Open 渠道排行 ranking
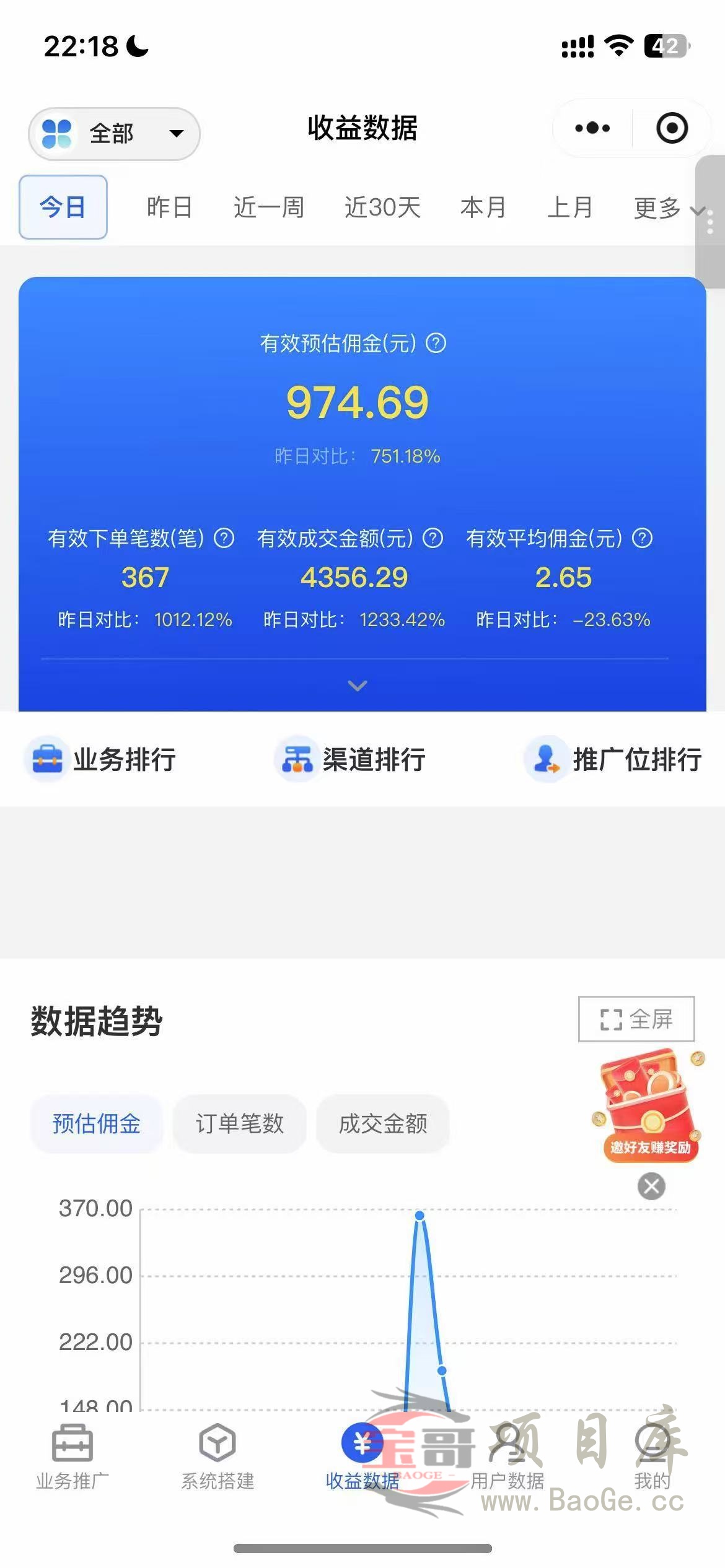 click(x=350, y=759)
